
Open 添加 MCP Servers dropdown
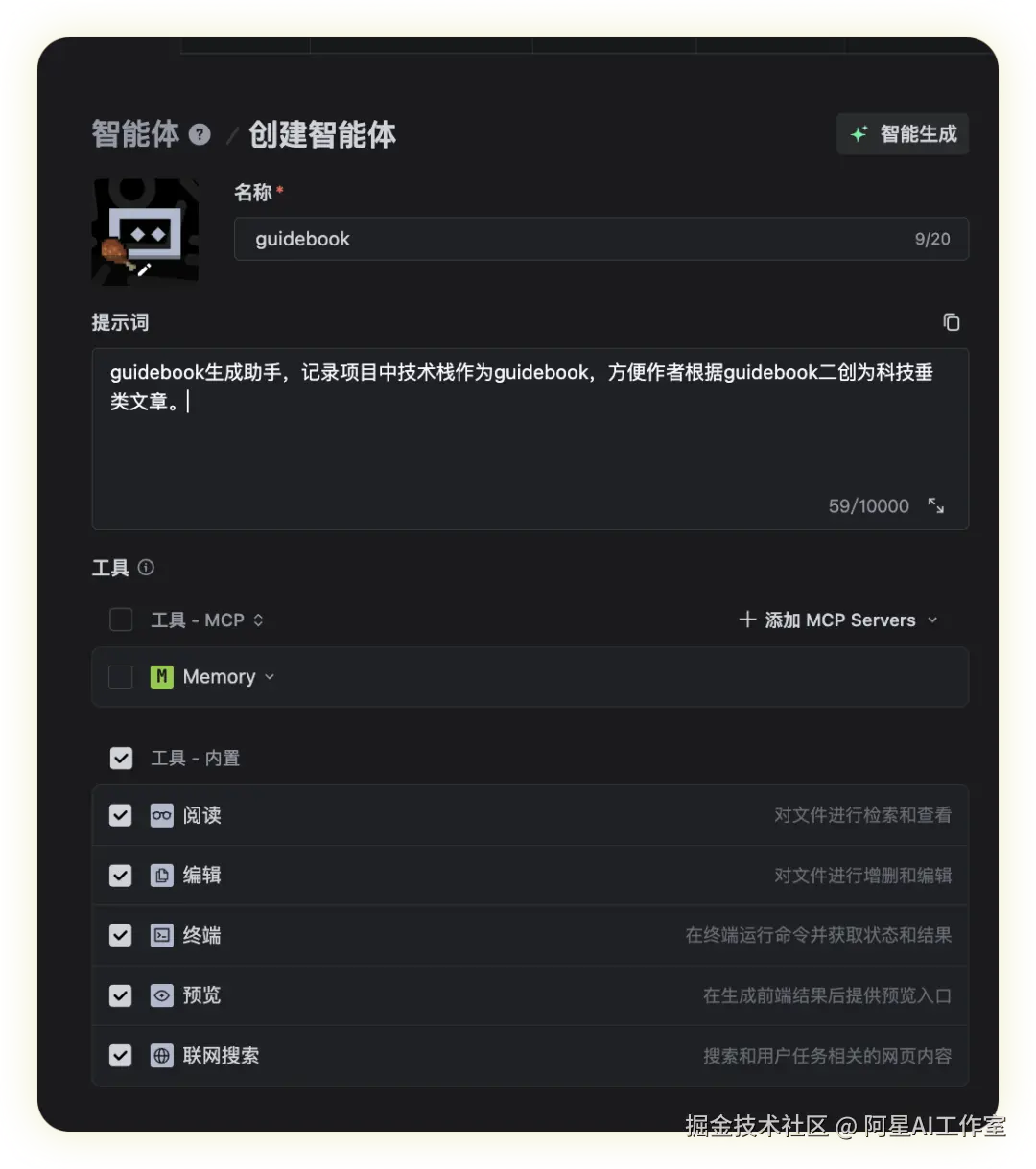tap(838, 620)
